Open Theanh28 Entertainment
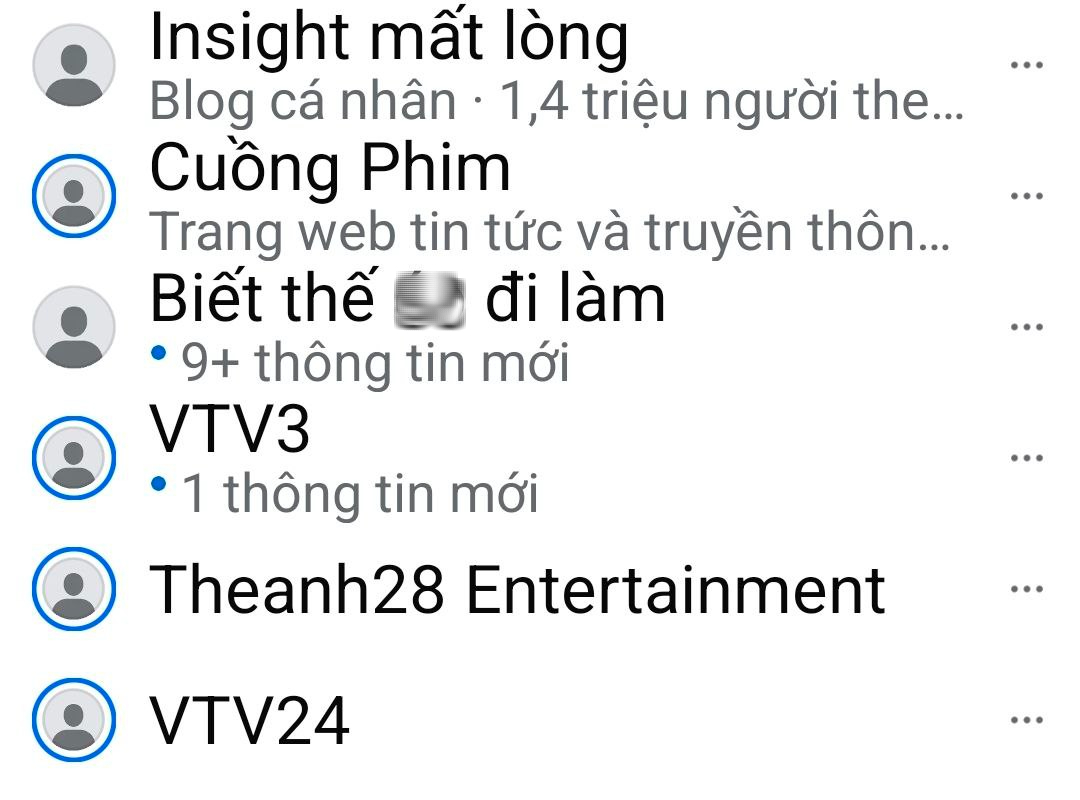1080x800 pixels. pos(516,589)
